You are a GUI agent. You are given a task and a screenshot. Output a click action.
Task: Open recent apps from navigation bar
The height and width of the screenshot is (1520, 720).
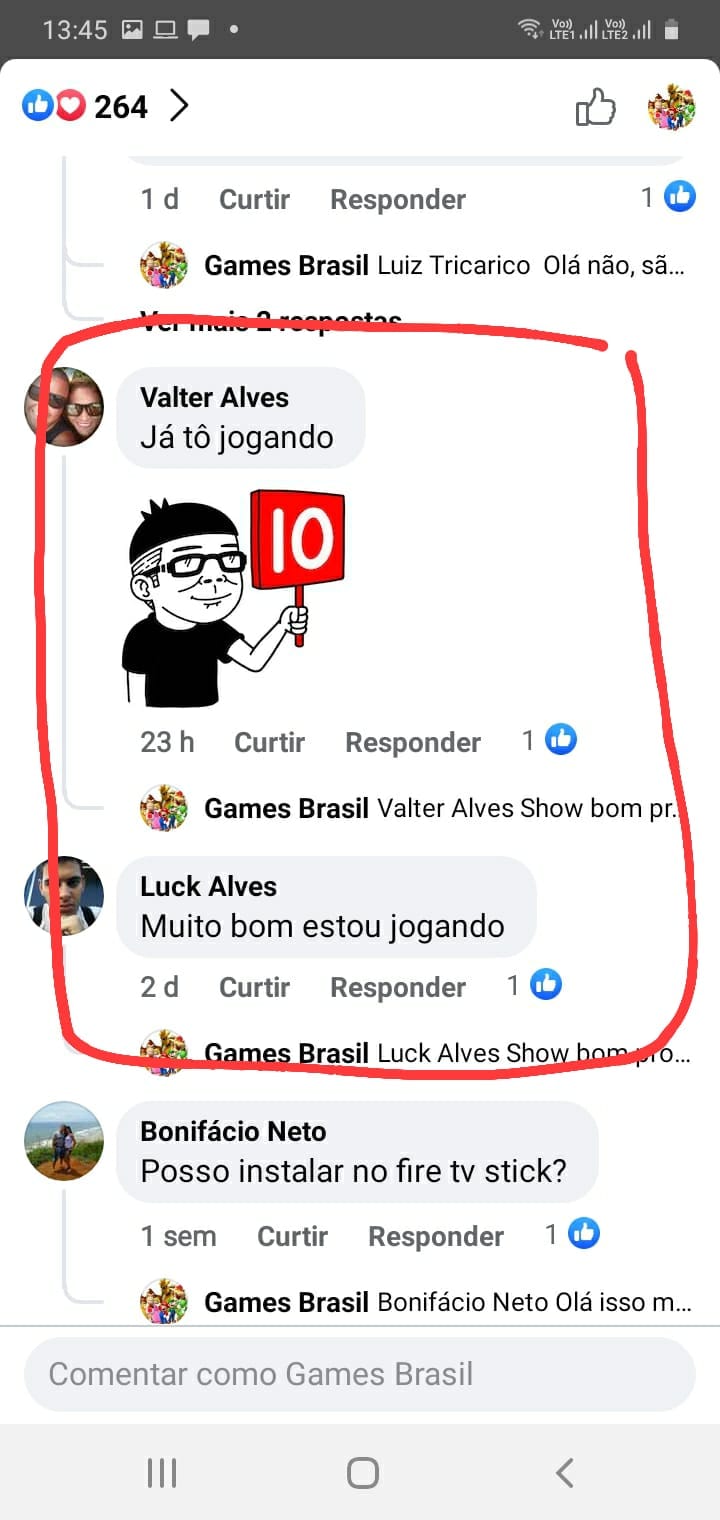[161, 1472]
